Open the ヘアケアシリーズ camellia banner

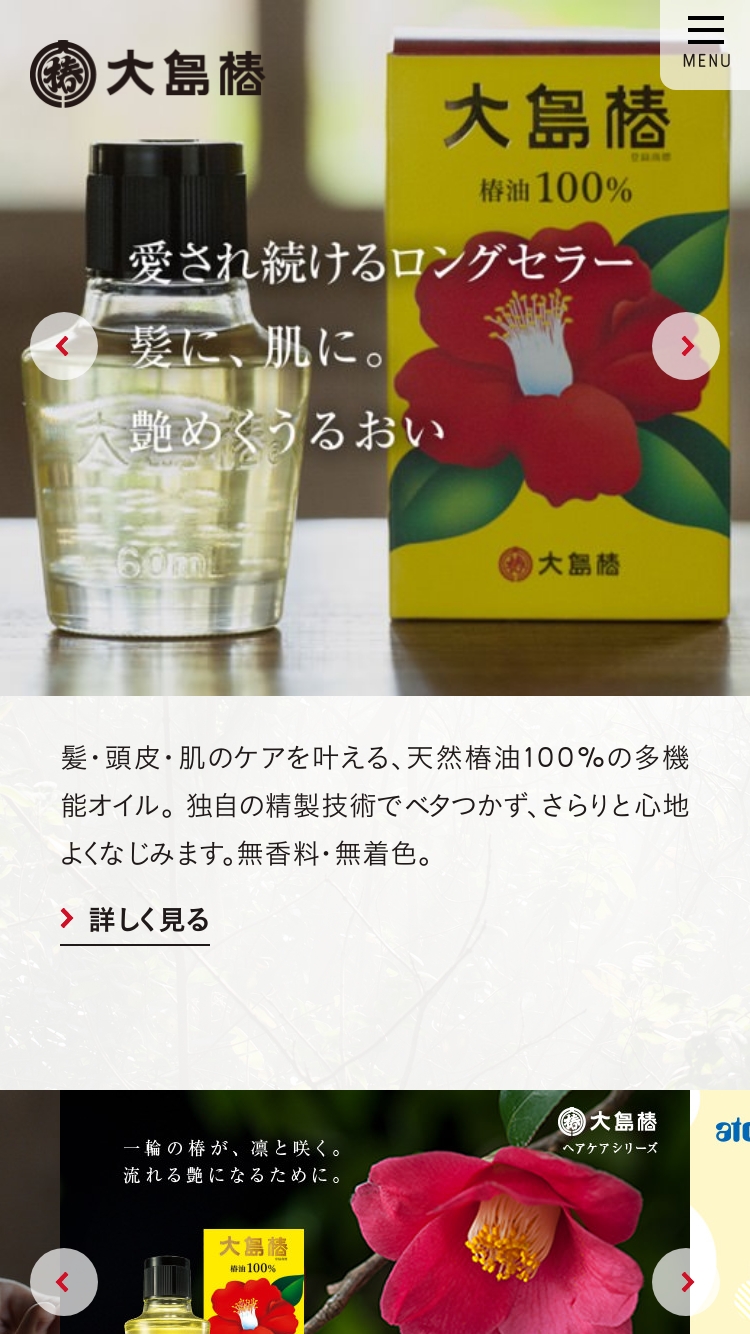point(375,1212)
